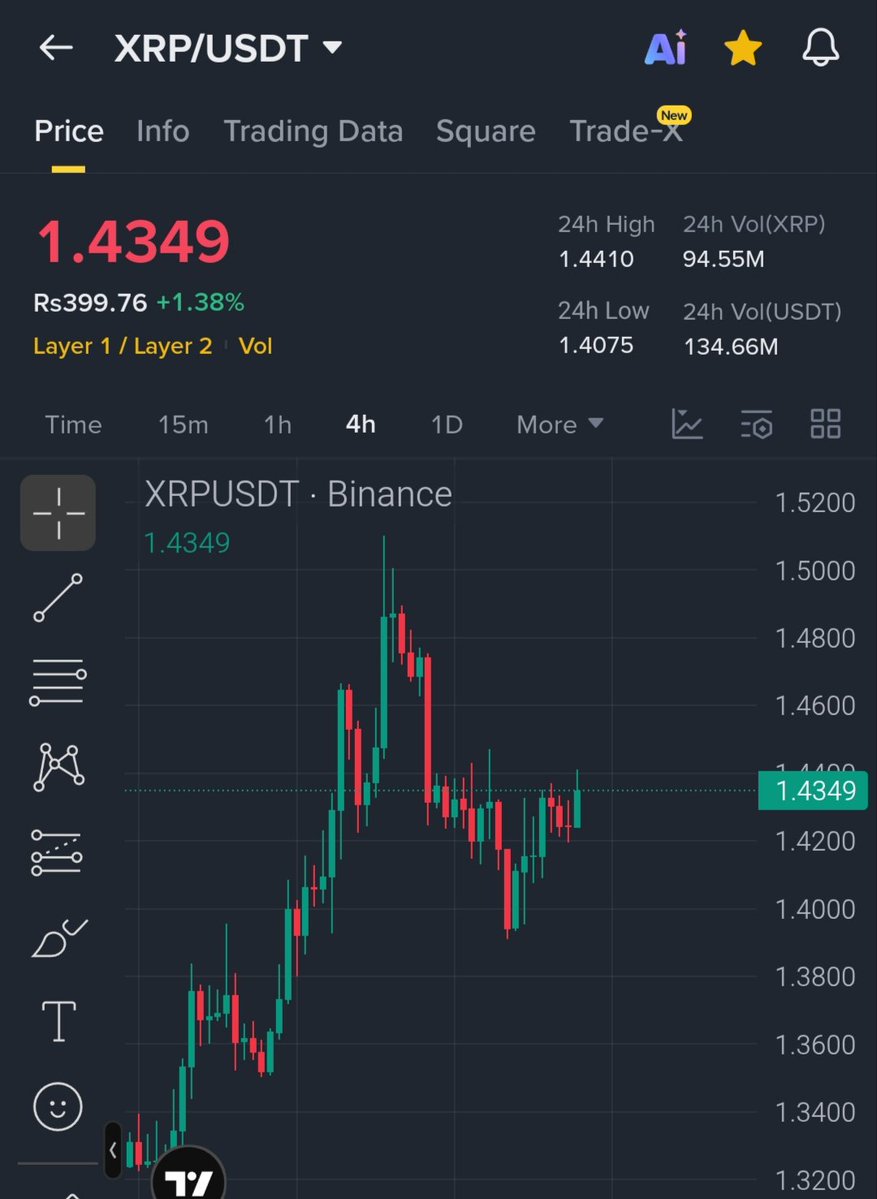Go back using the arrow
877x1199 pixels.
[56, 48]
